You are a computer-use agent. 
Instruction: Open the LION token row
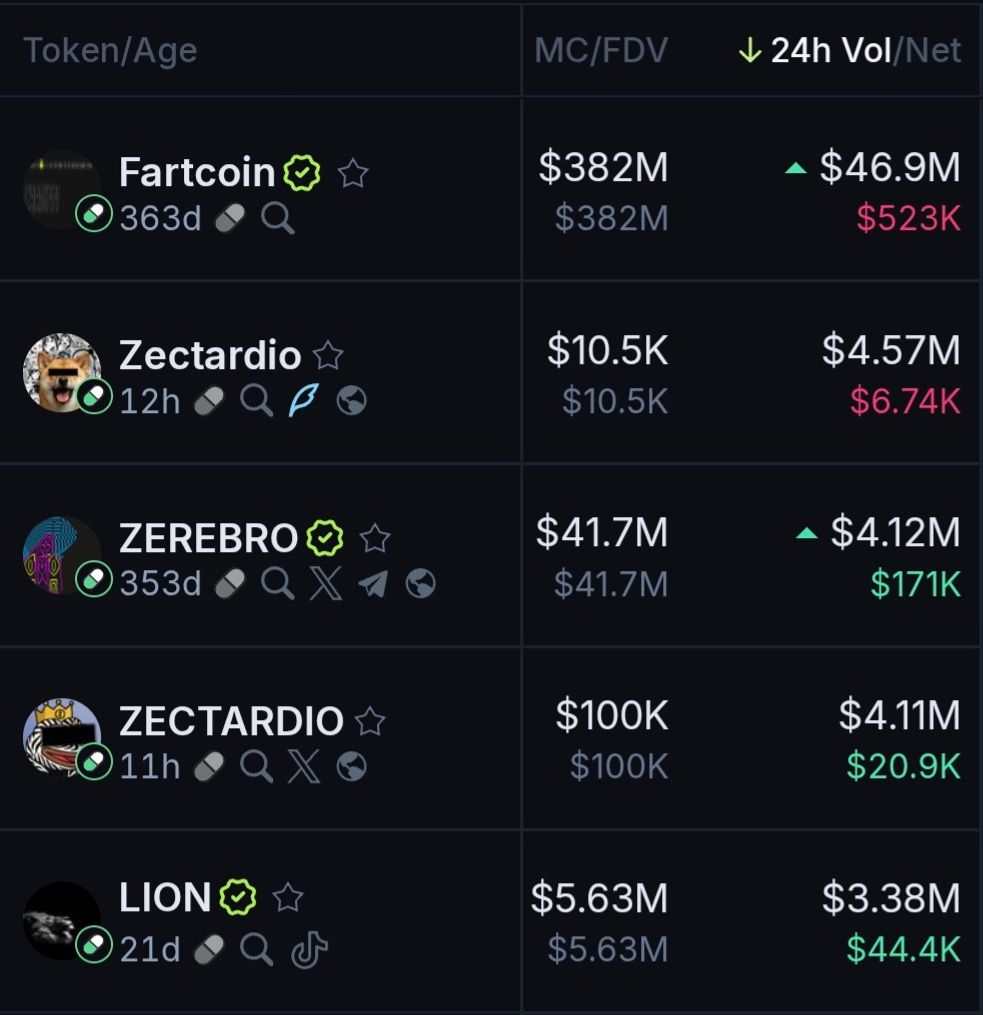[x=165, y=897]
